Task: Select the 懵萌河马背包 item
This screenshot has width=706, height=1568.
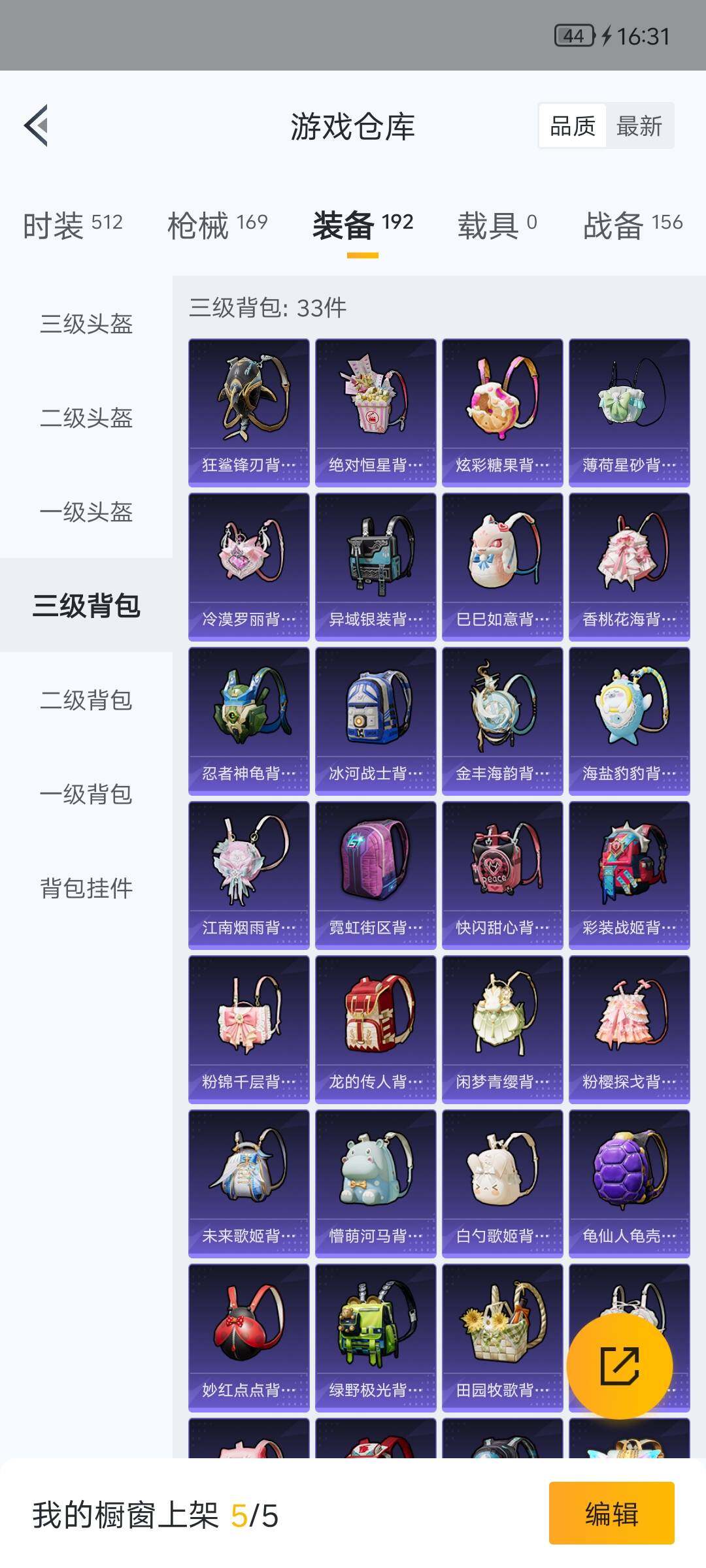Action: (x=376, y=1189)
